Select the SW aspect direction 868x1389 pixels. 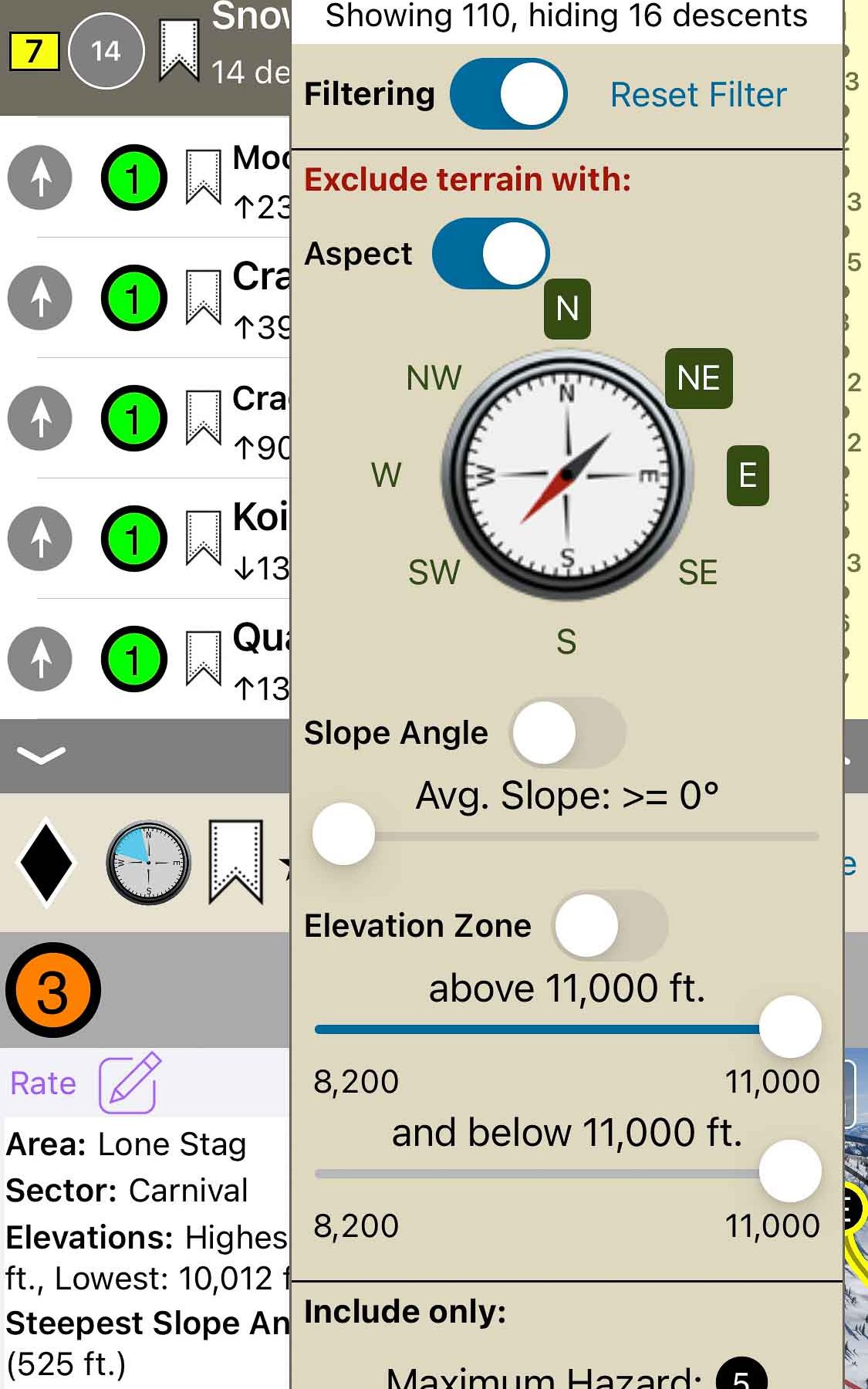[x=434, y=573]
